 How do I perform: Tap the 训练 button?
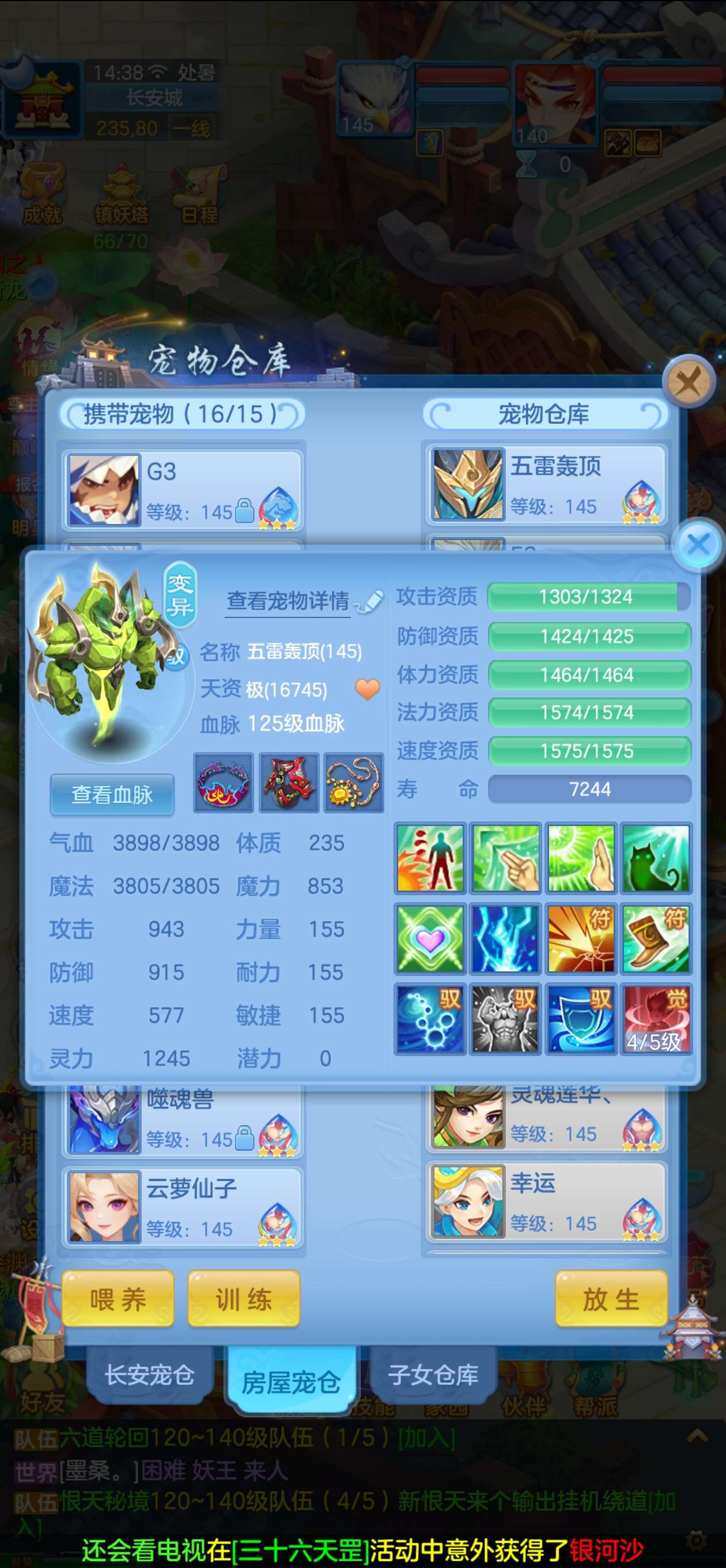[243, 1299]
